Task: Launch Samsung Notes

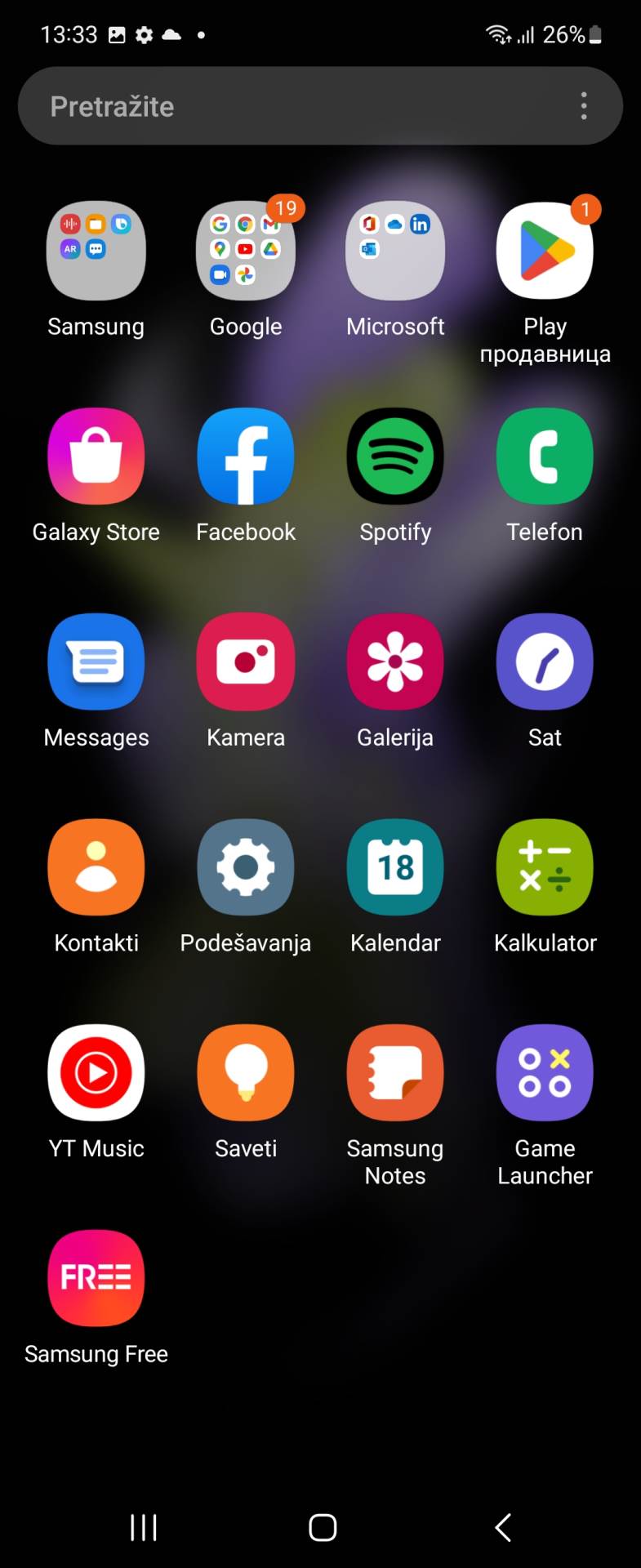Action: (395, 1072)
